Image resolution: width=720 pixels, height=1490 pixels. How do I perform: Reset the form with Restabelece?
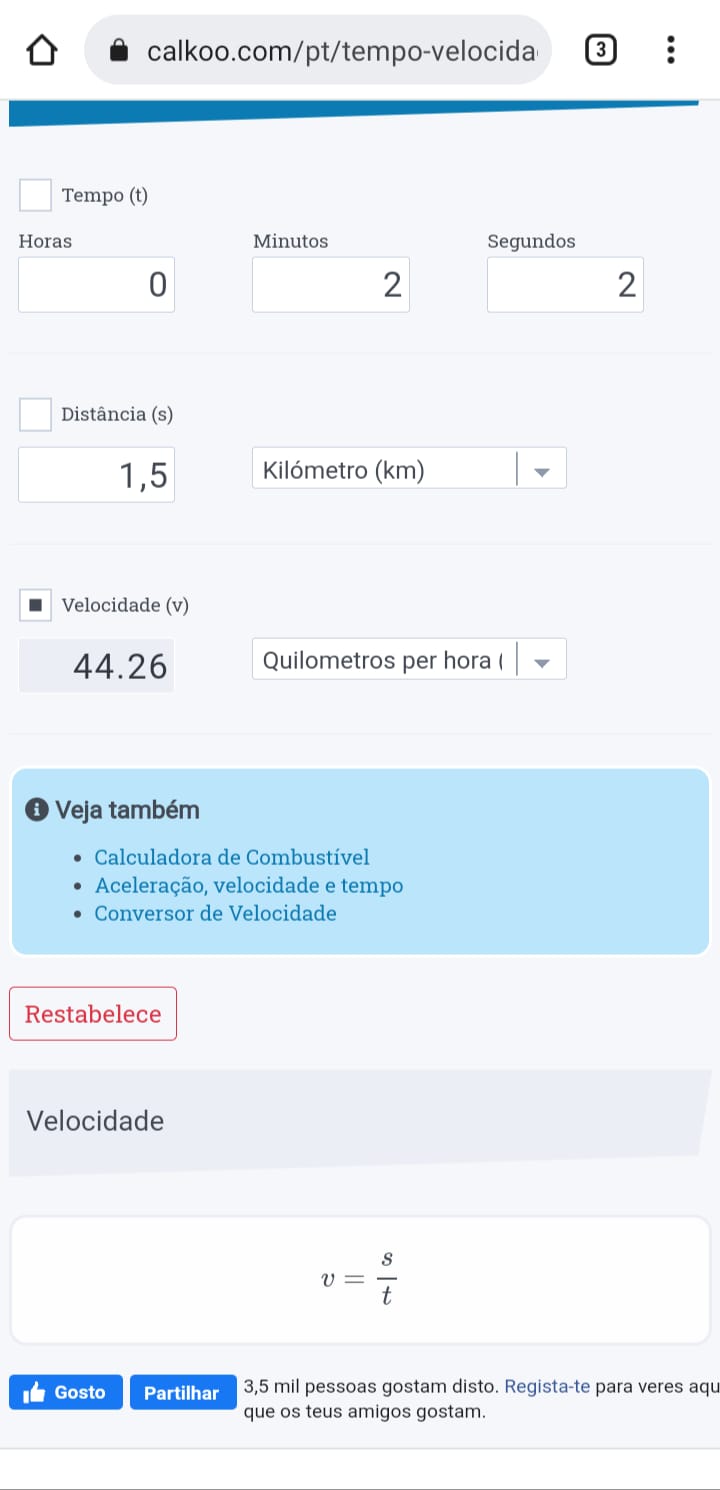[x=93, y=1014]
